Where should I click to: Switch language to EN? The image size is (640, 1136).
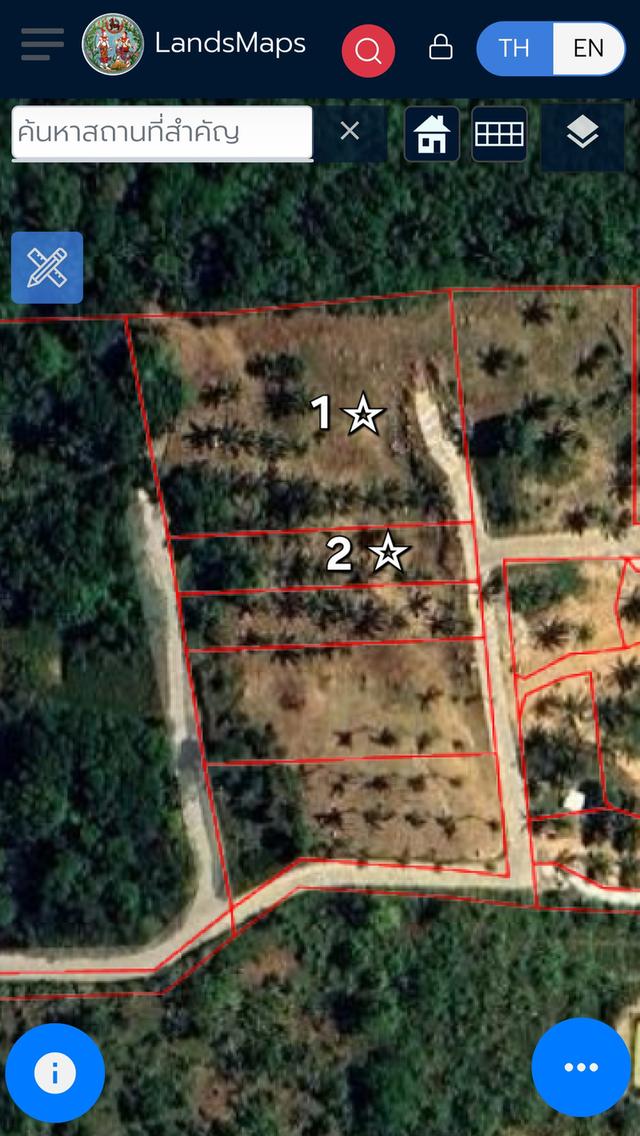point(588,48)
